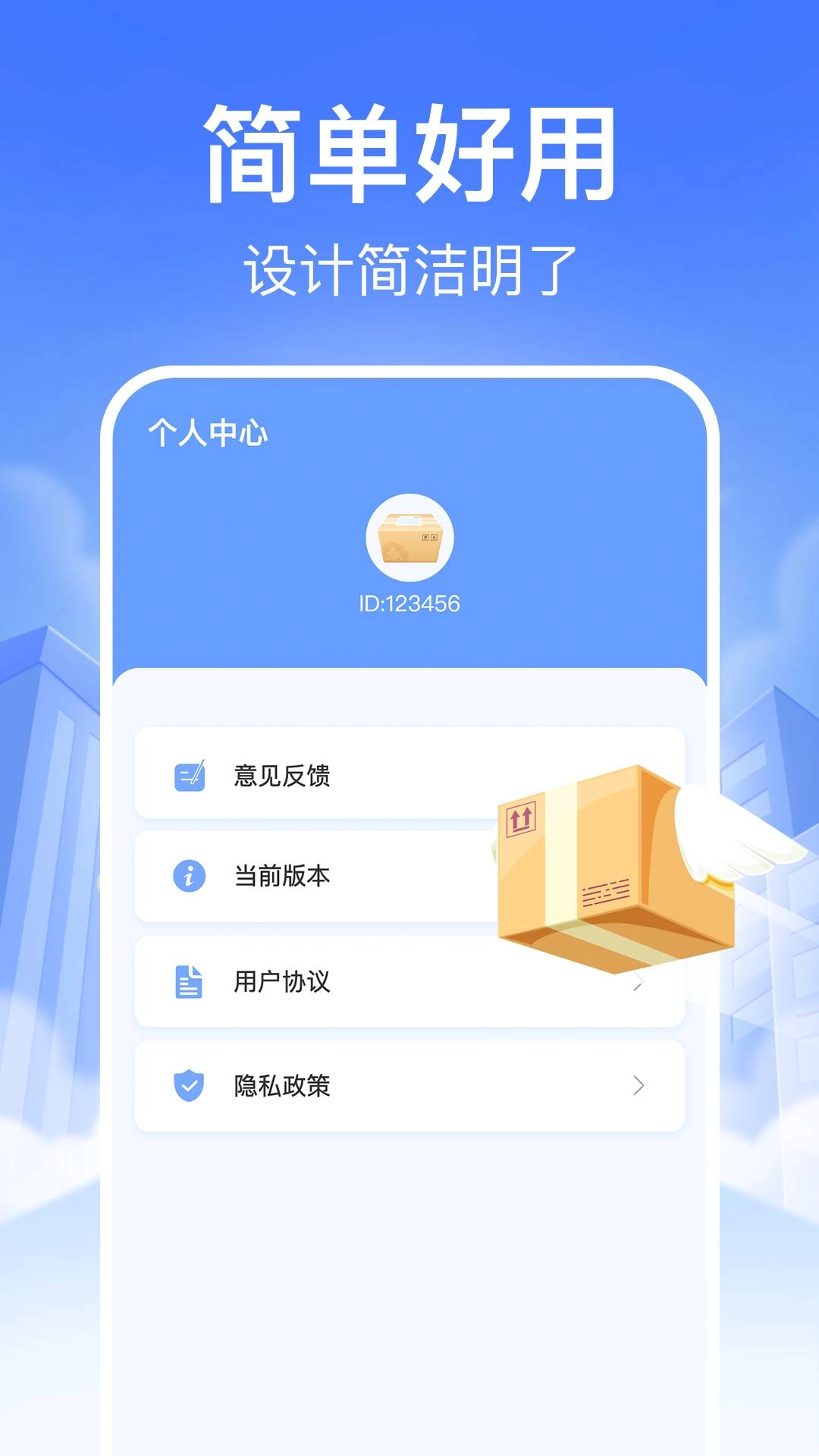Click the info icon beside 当前版本
Screen dimensions: 819x1456
(x=187, y=877)
